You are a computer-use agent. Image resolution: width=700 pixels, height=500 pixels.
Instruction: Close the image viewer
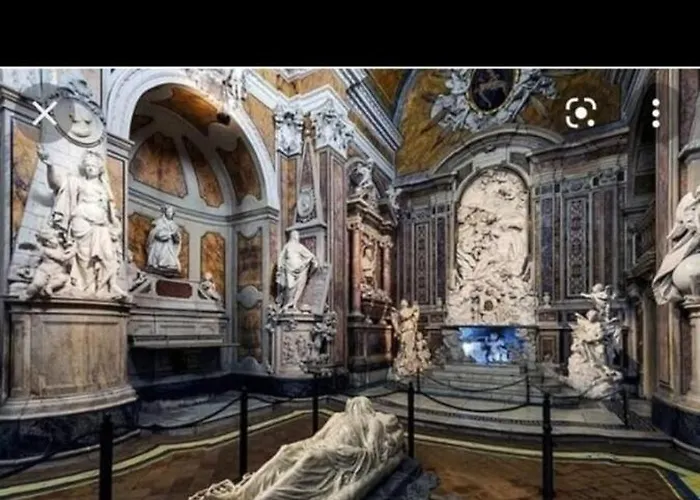pos(45,113)
